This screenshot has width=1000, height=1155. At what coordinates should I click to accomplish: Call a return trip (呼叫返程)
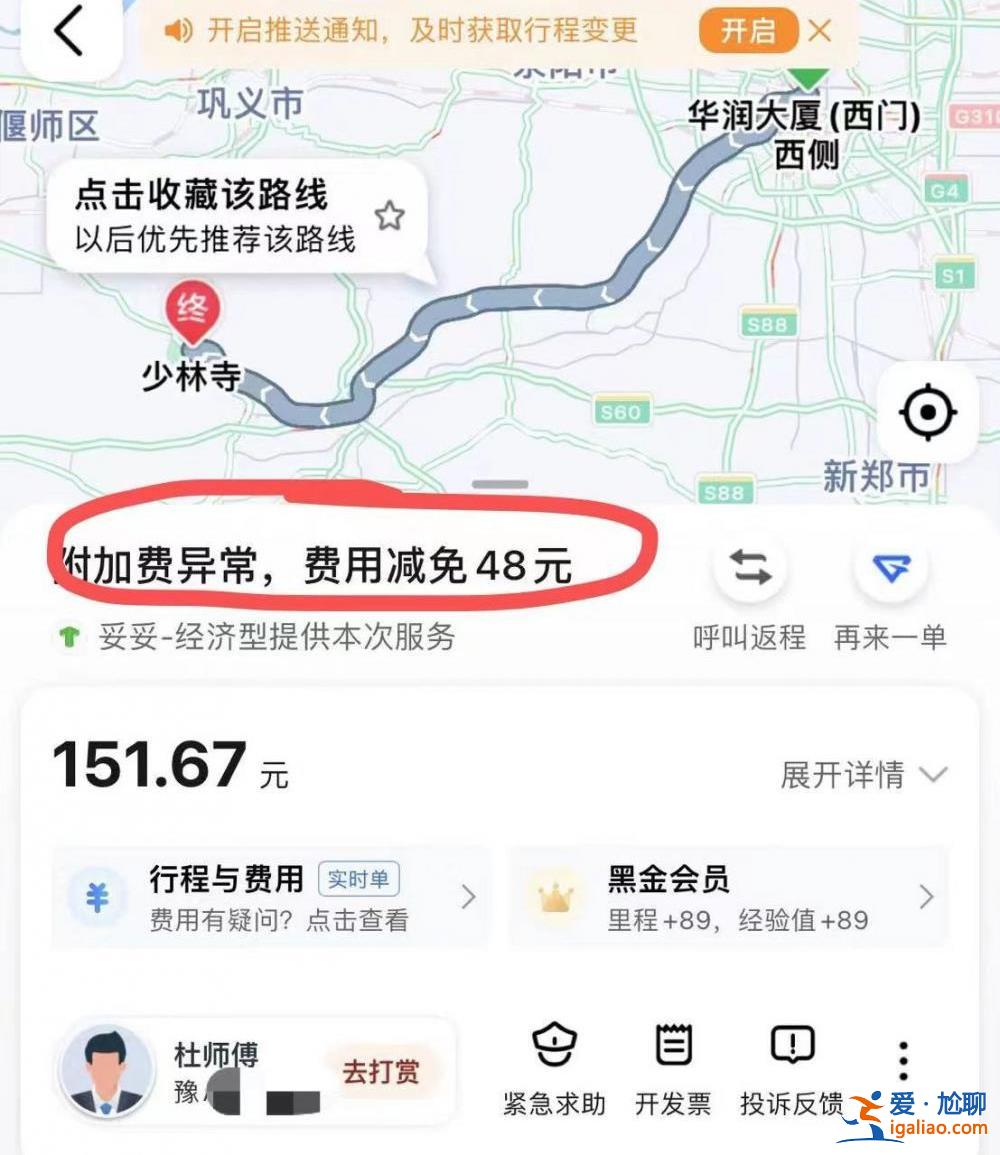click(750, 569)
